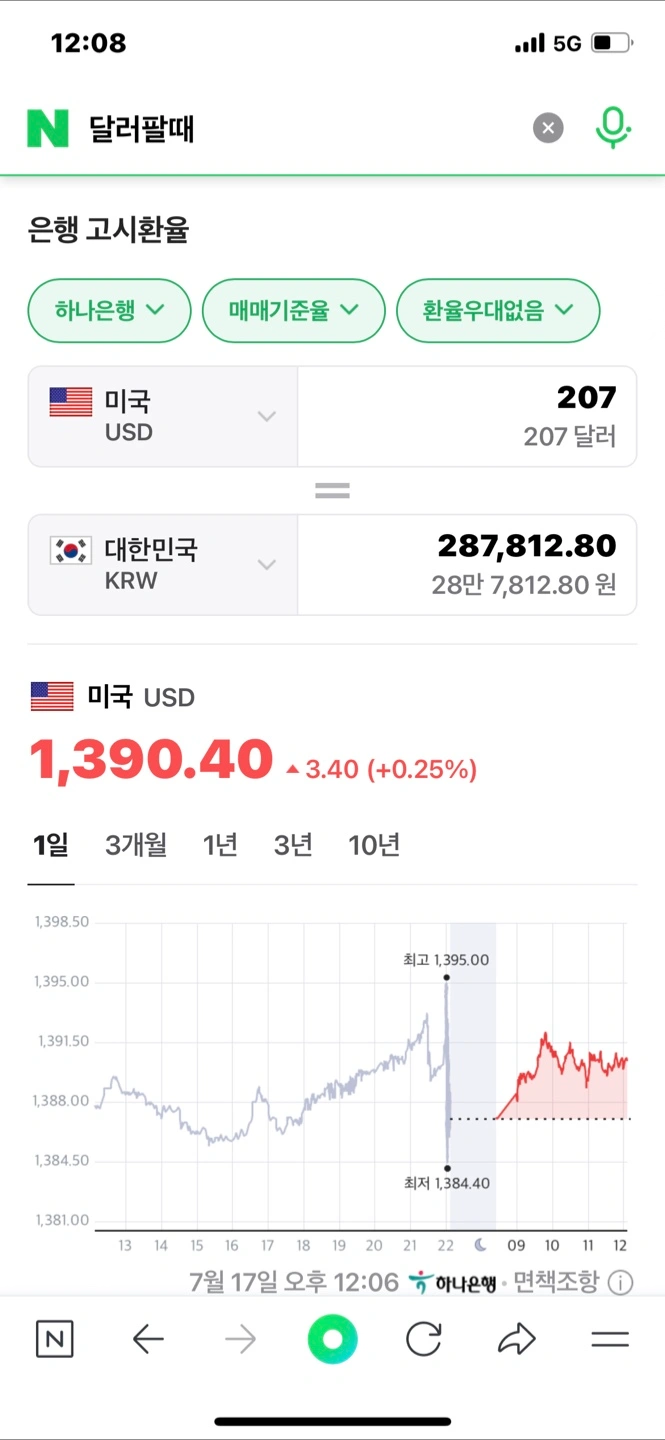Screen dimensions: 665x1440
Task: Select the 1일 chart period tab
Action: (x=51, y=845)
